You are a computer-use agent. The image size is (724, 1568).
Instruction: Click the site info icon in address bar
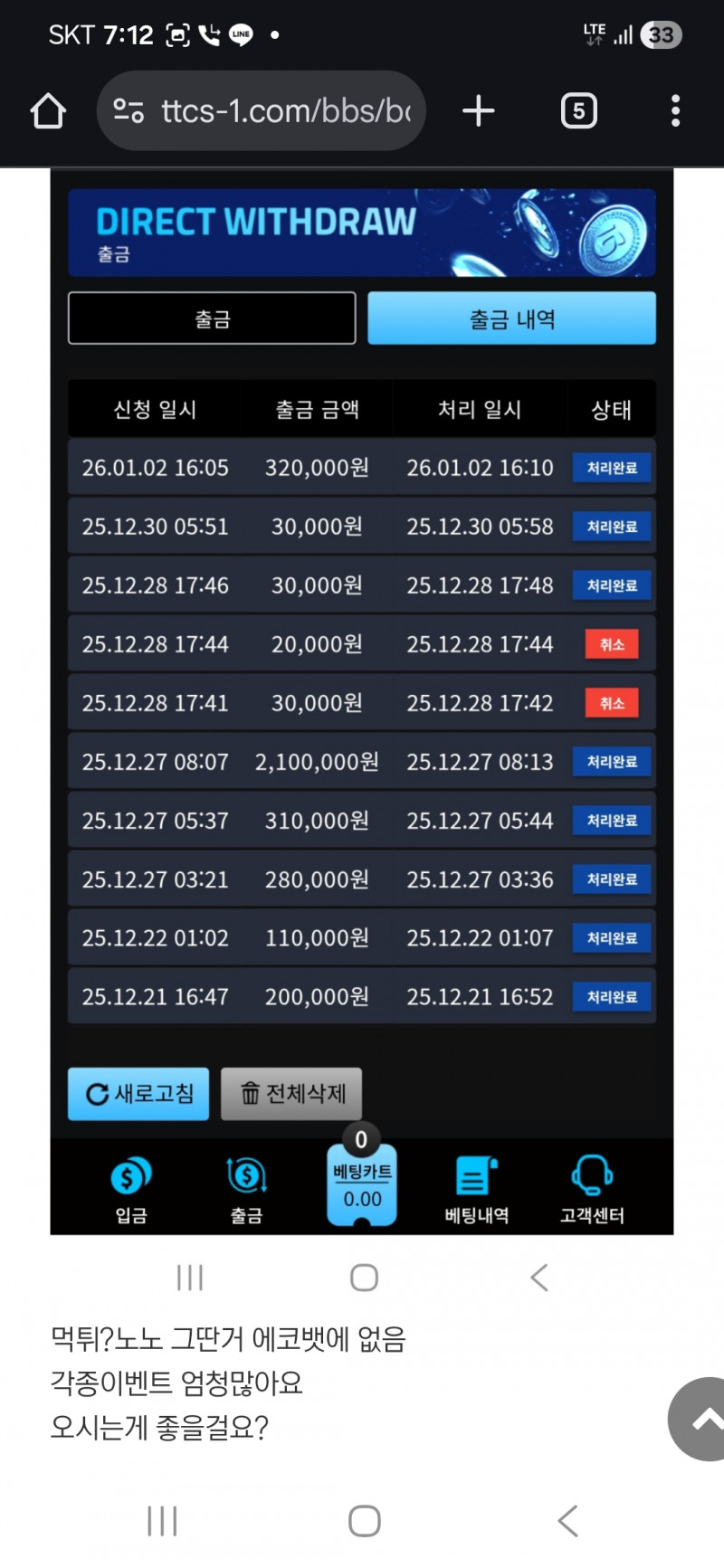point(129,110)
